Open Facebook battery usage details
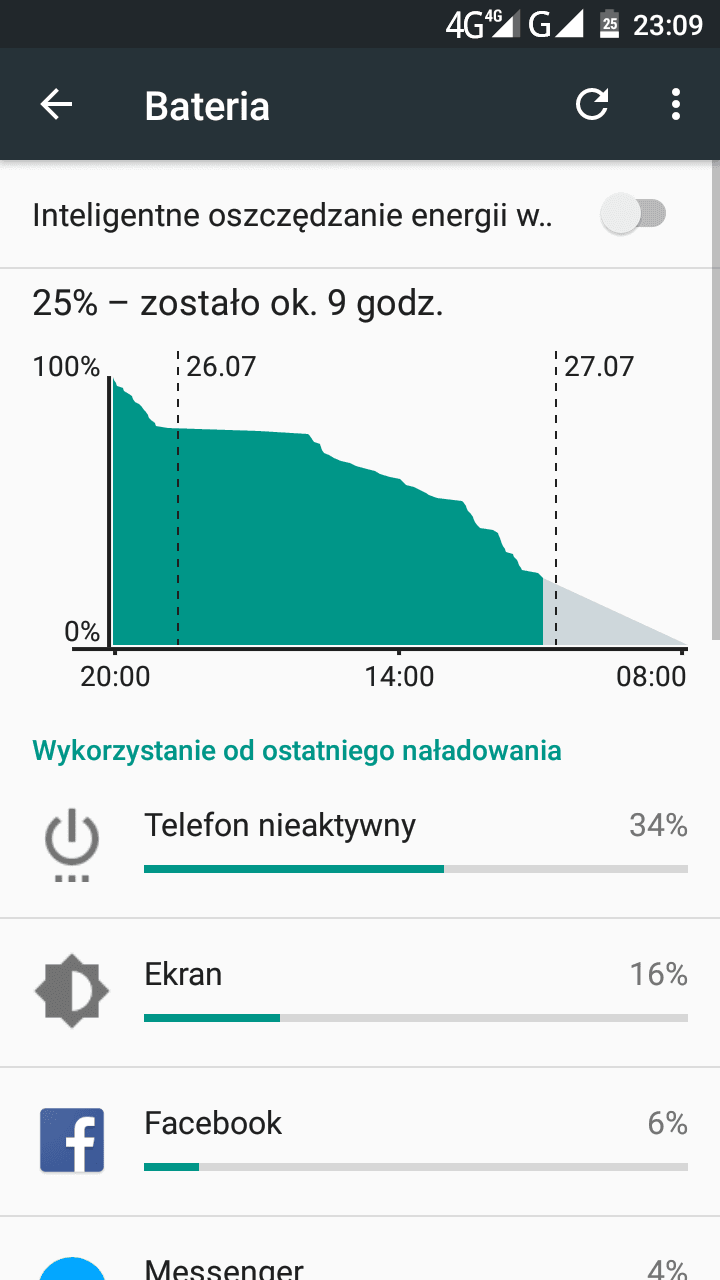This screenshot has height=1280, width=720. pos(360,1142)
